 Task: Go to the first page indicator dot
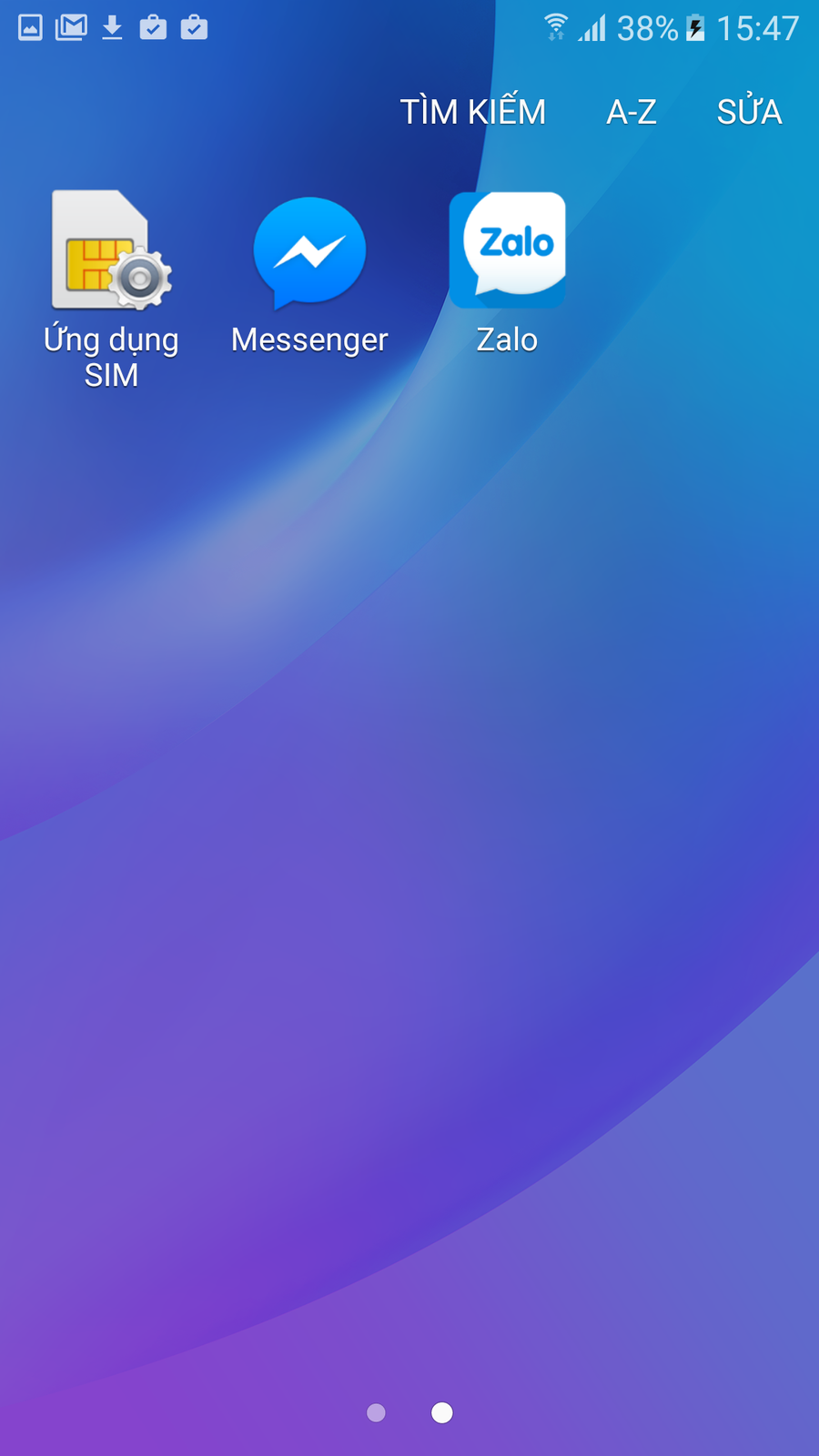[x=376, y=1412]
